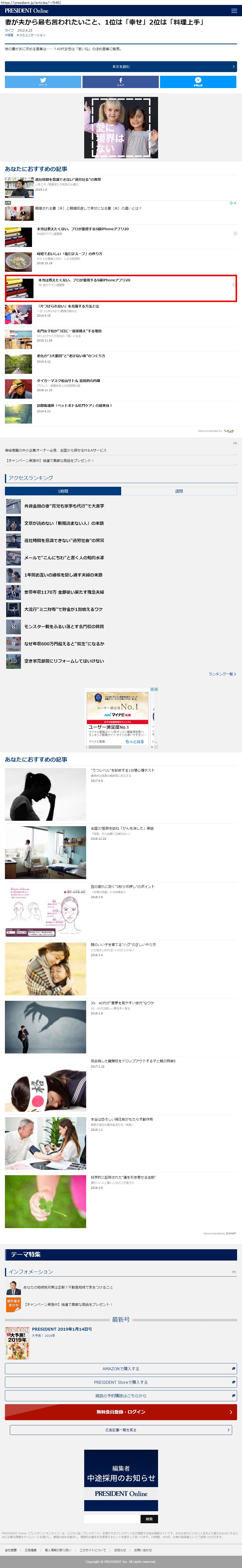This screenshot has width=242, height=1568.
Task: Open the ウツレベル心理テスト article card
Action: [x=121, y=794]
